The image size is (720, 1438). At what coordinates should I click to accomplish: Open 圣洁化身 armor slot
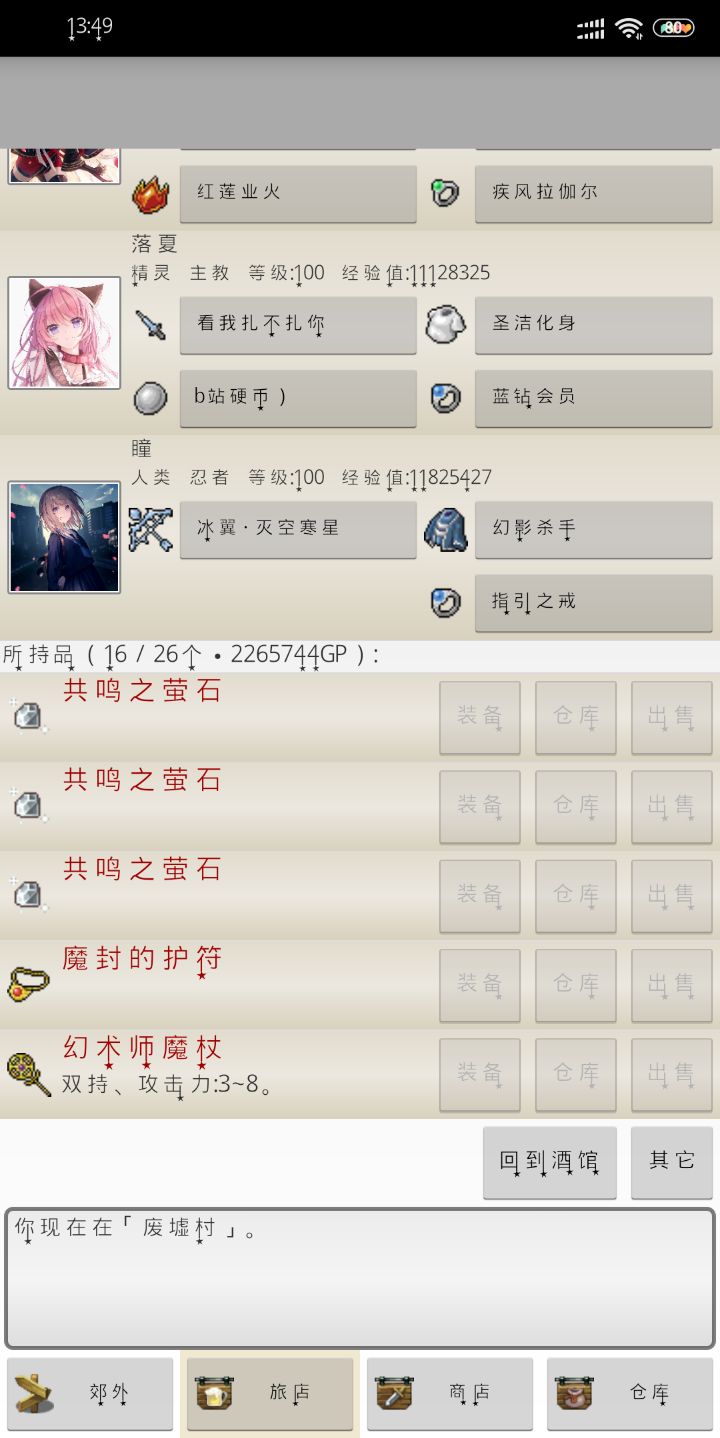(593, 325)
